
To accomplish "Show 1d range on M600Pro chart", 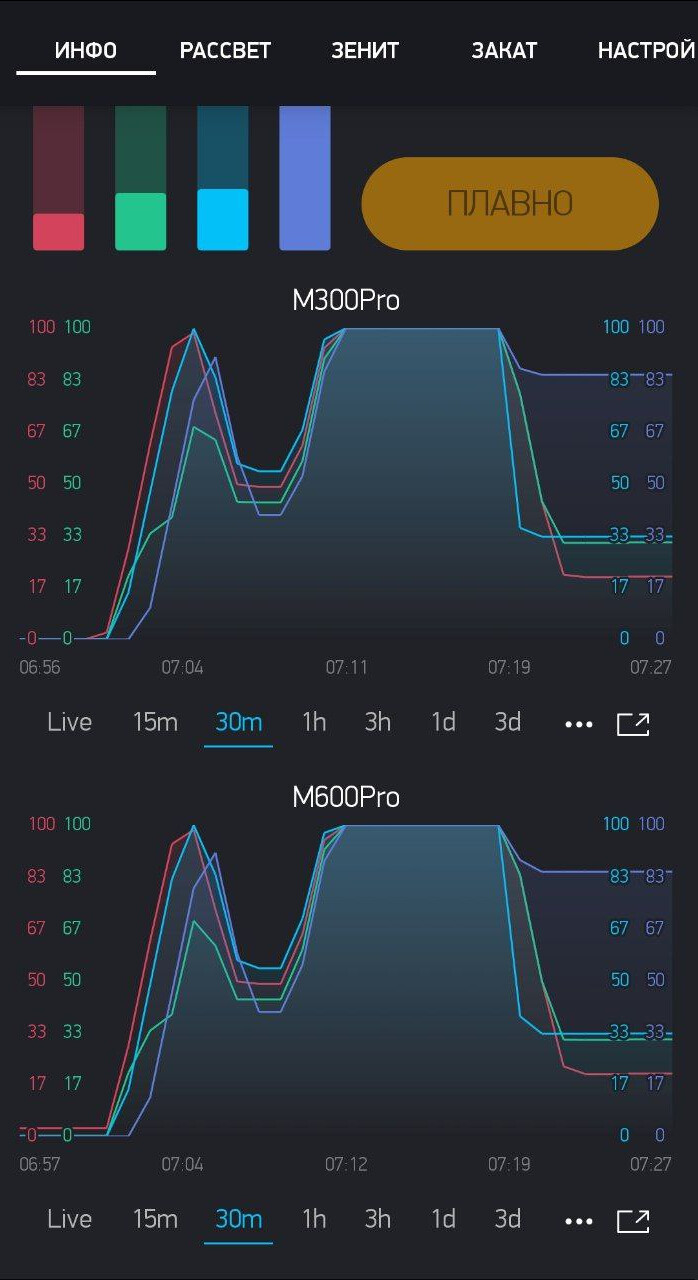I will pyautogui.click(x=443, y=1219).
